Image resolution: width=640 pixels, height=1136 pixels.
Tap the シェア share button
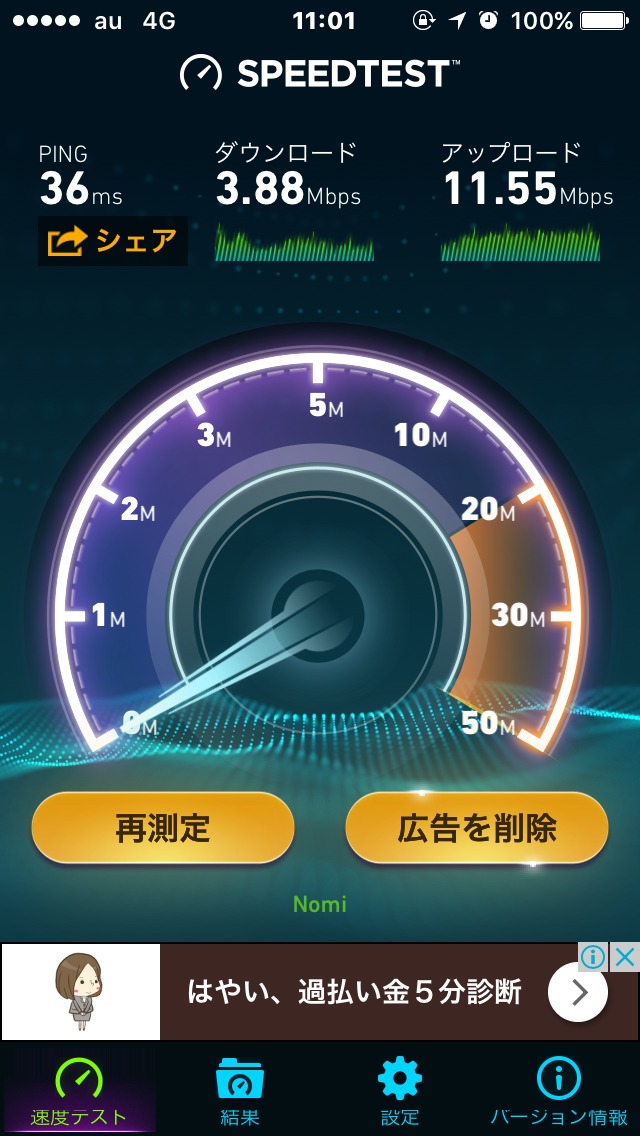pyautogui.click(x=113, y=241)
